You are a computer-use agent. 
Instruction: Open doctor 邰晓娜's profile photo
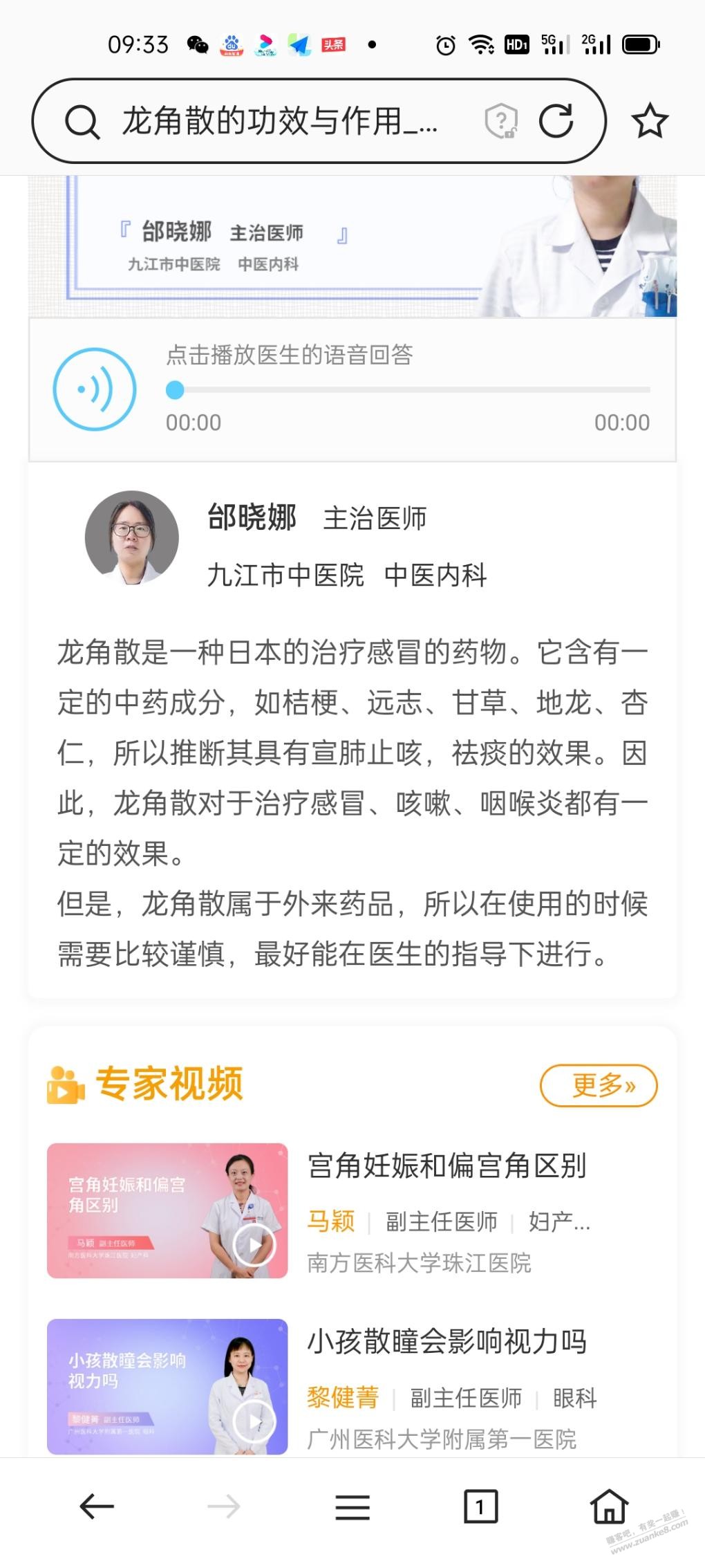pyautogui.click(x=132, y=538)
